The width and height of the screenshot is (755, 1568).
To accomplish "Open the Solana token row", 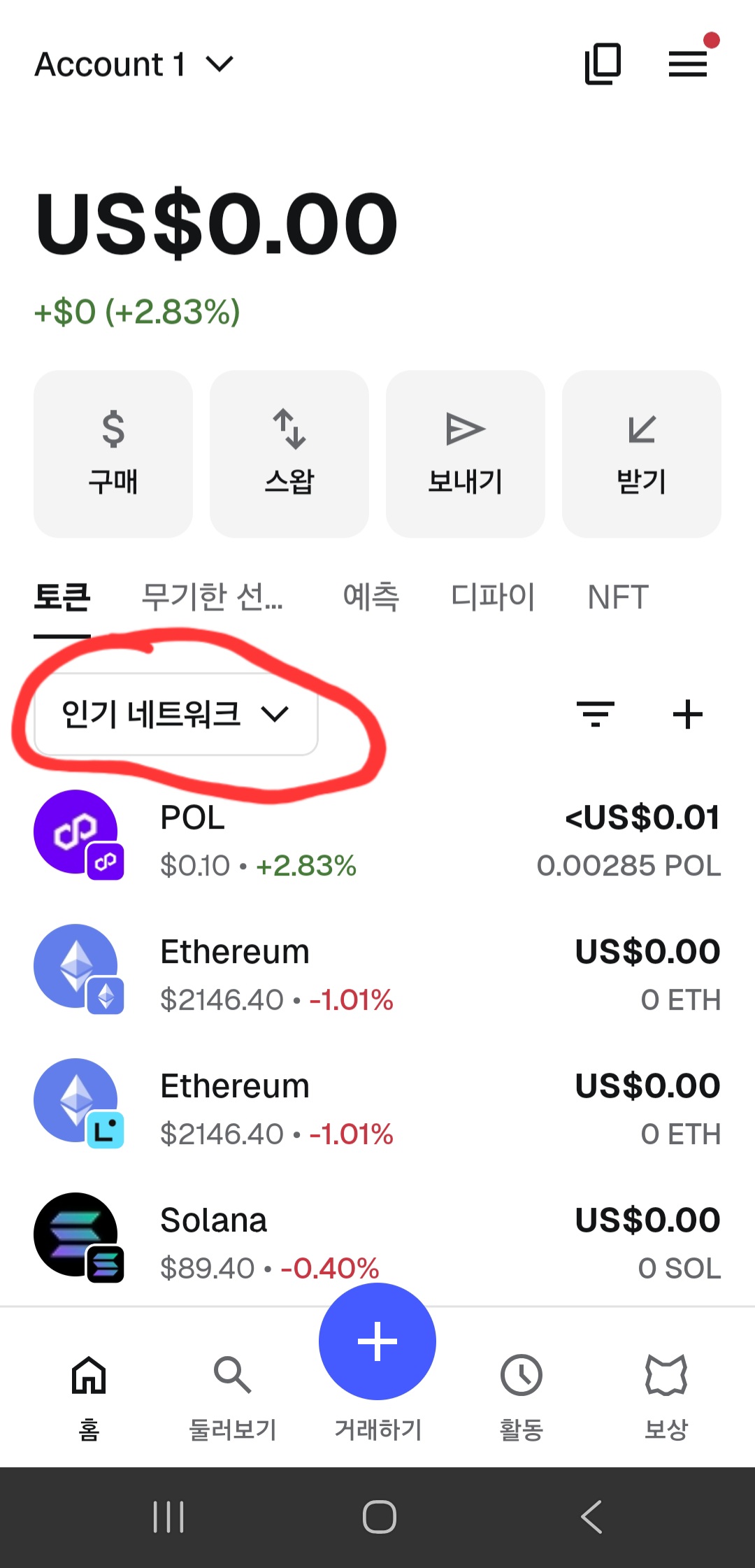I will point(377,1243).
